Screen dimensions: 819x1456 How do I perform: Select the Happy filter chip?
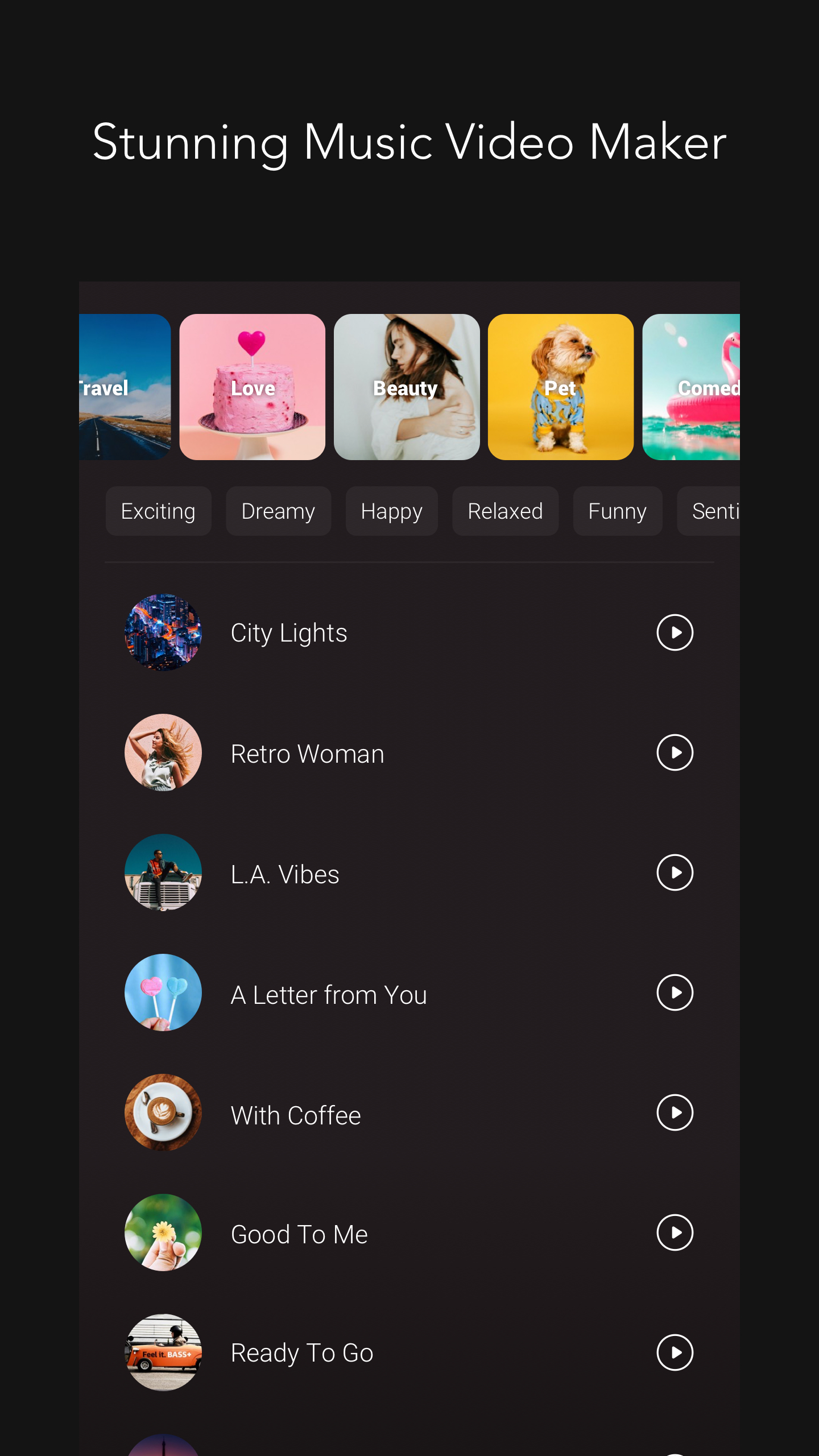[x=391, y=511]
